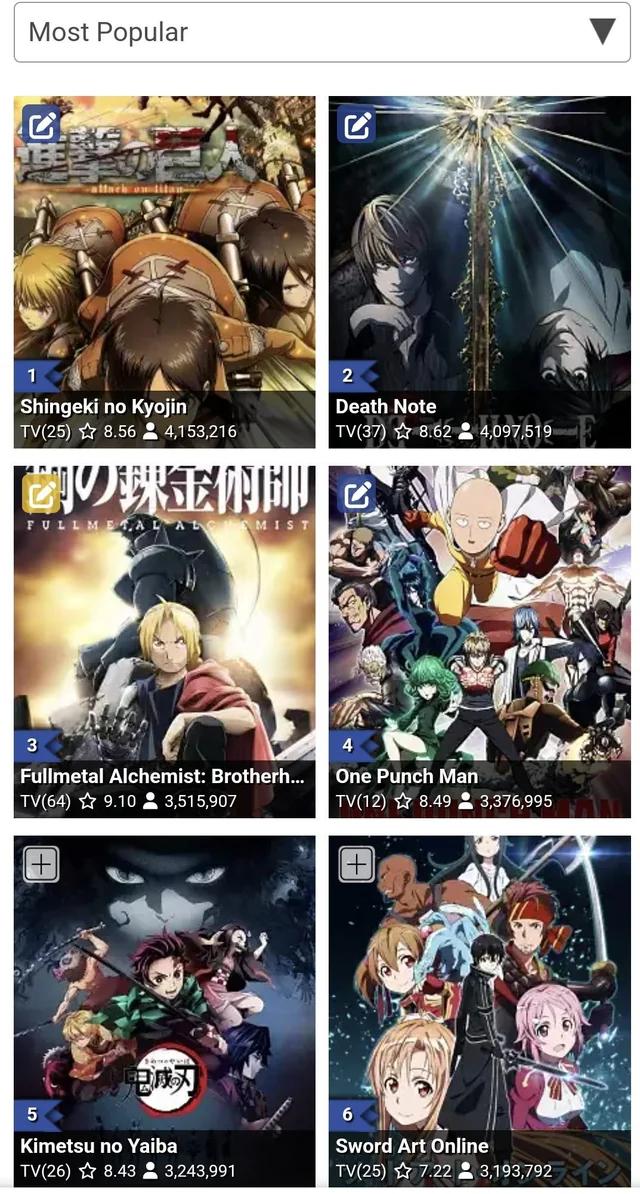This screenshot has width=640, height=1194.
Task: Open Shingeki no Kyojin anime page
Action: [104, 406]
